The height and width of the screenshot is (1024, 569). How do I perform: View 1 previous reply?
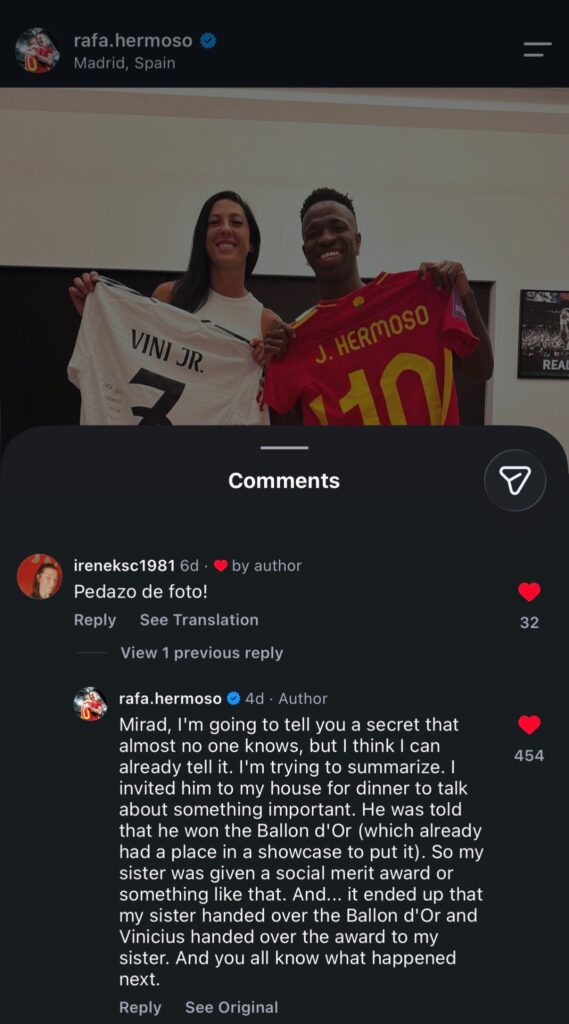201,653
